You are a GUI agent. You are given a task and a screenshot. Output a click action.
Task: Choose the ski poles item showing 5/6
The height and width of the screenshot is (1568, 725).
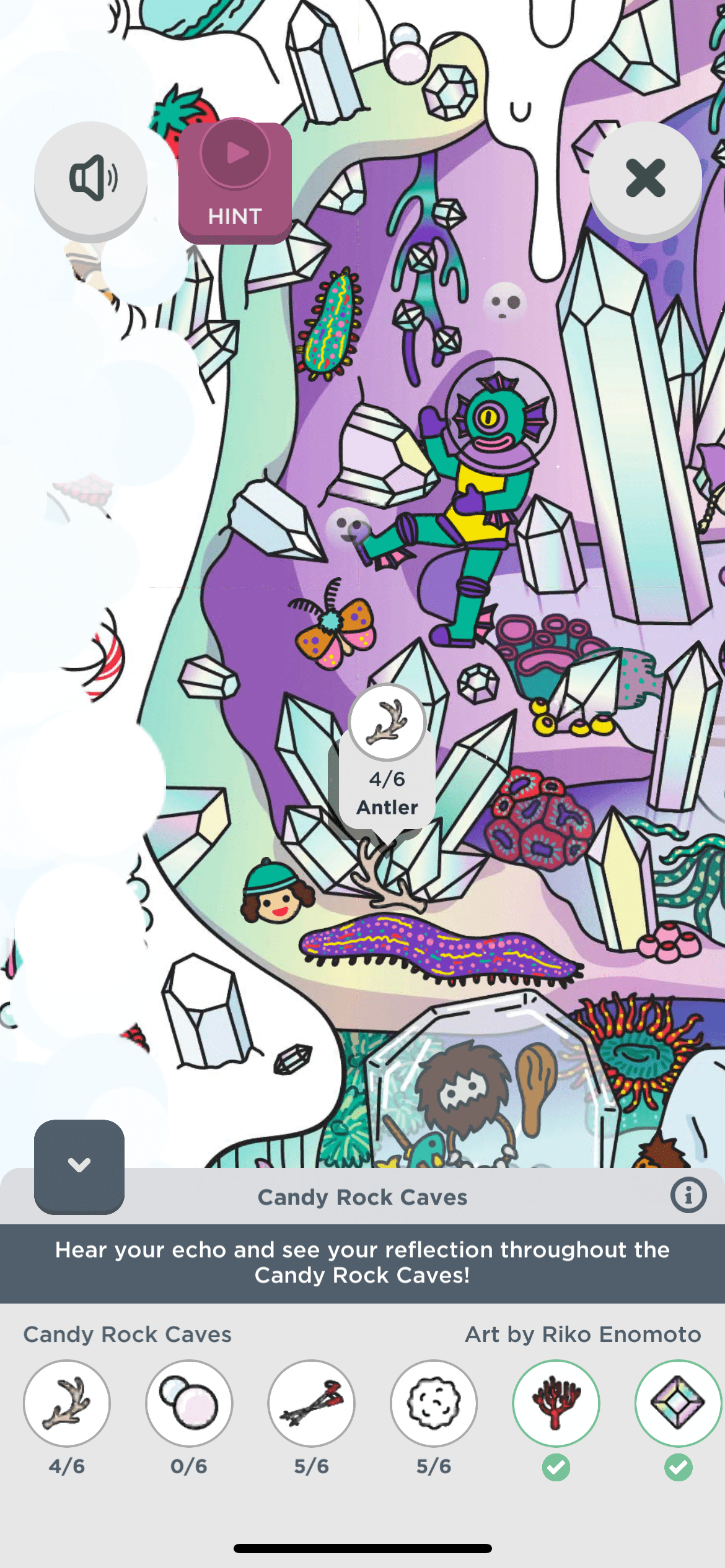(311, 1403)
